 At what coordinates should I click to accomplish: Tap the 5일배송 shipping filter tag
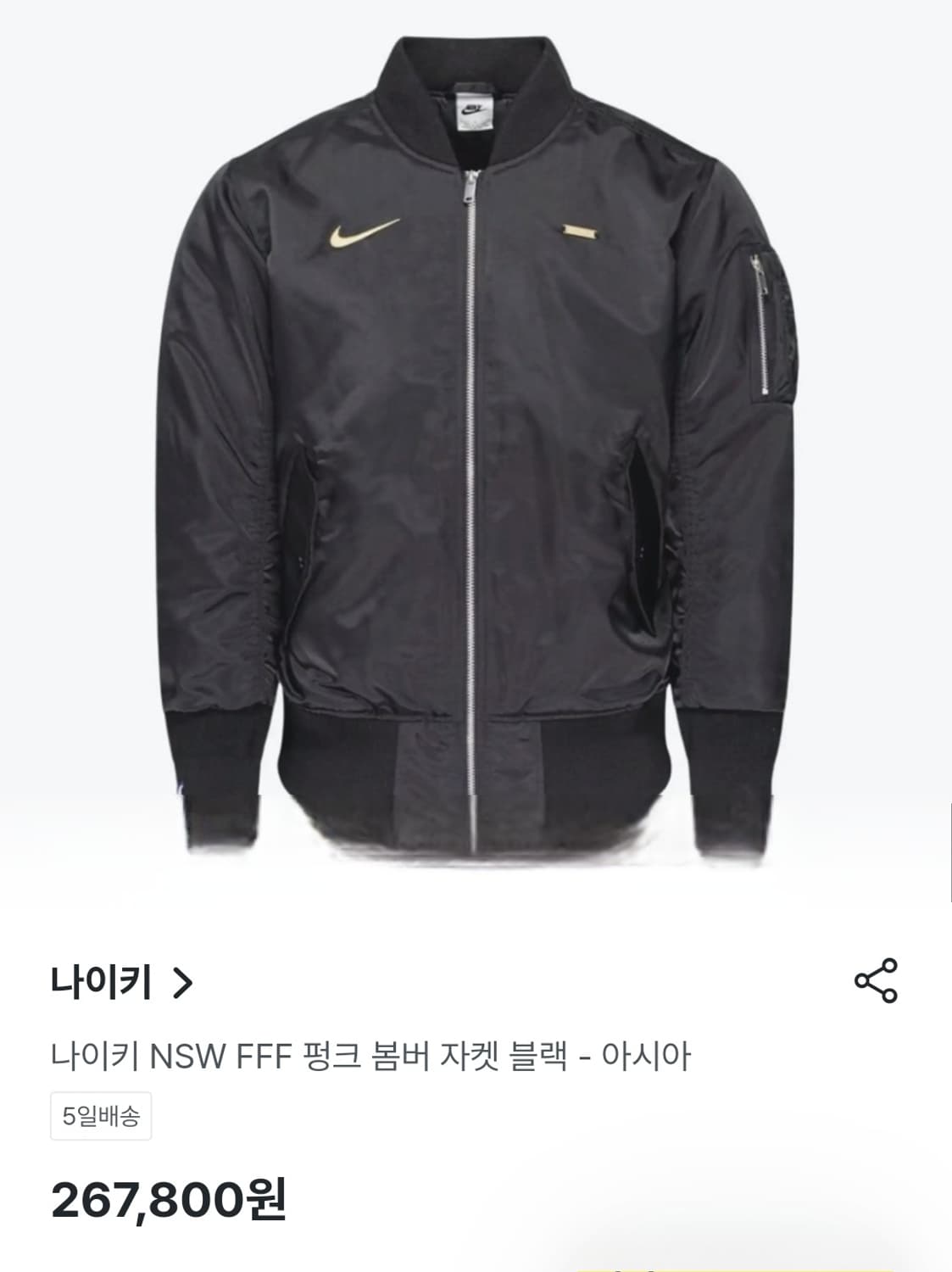click(100, 1118)
